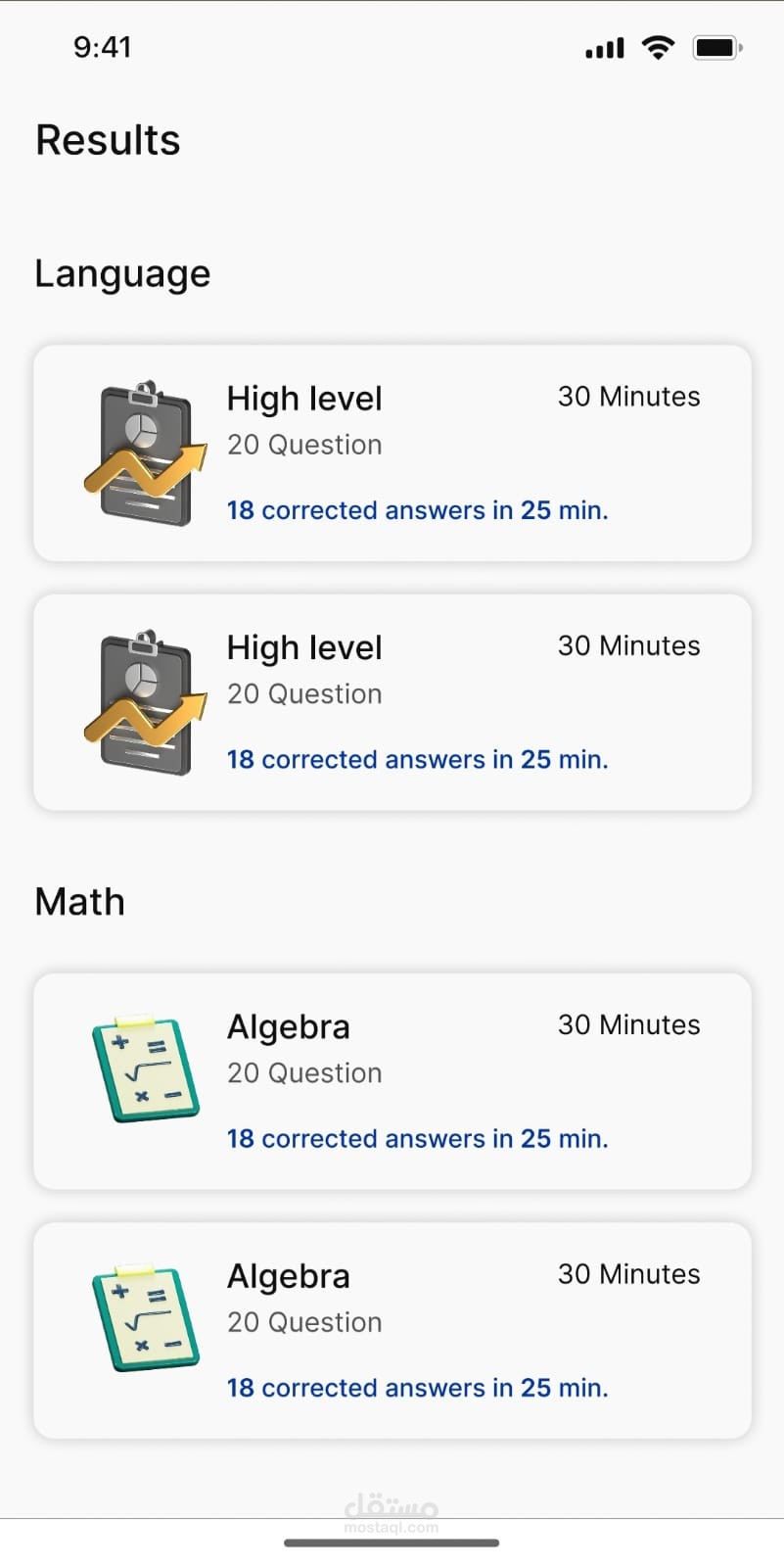Tap the 20 Question text under Algebra
This screenshot has height=1567, width=784.
pos(304,1072)
